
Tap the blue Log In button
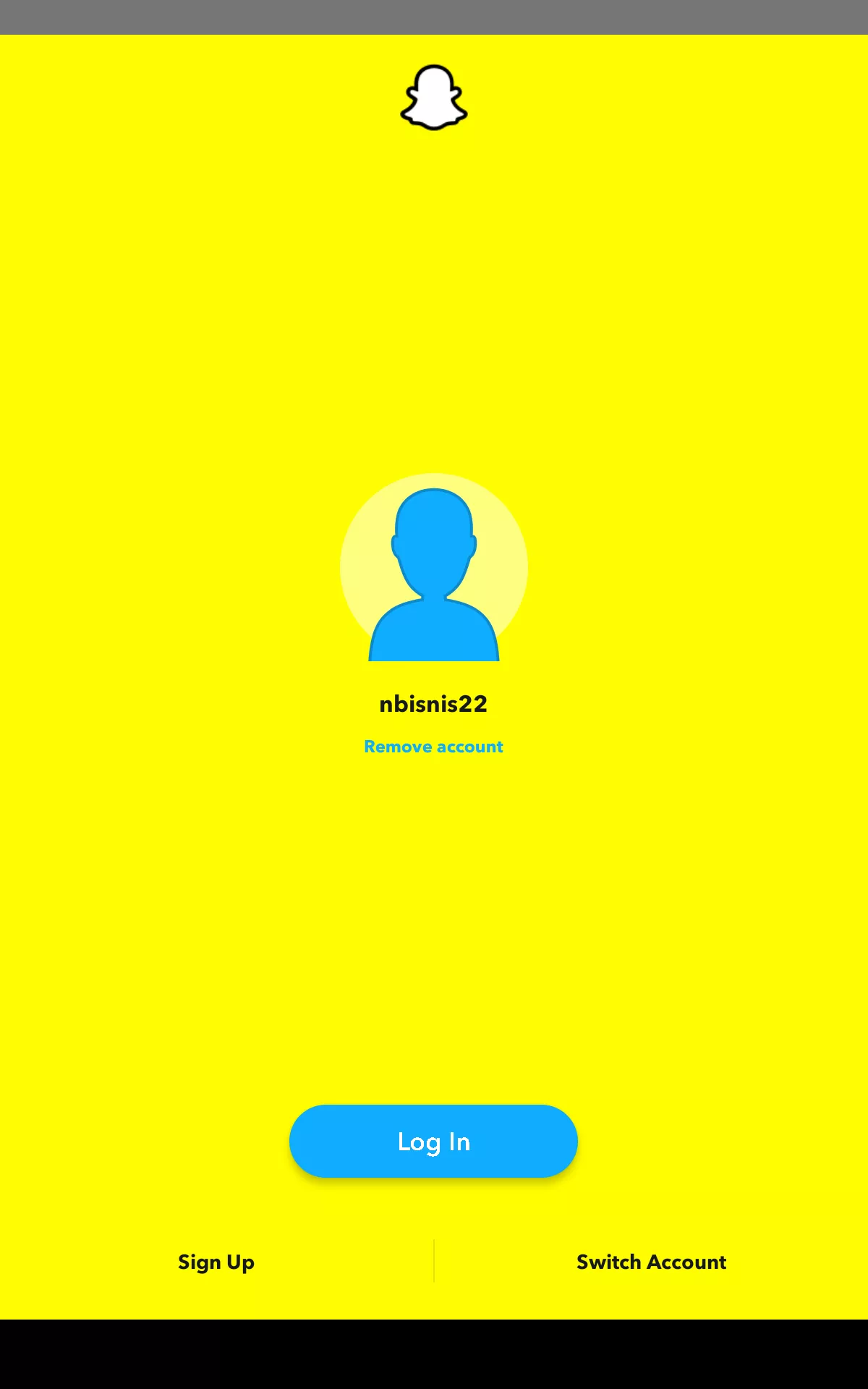coord(433,1141)
